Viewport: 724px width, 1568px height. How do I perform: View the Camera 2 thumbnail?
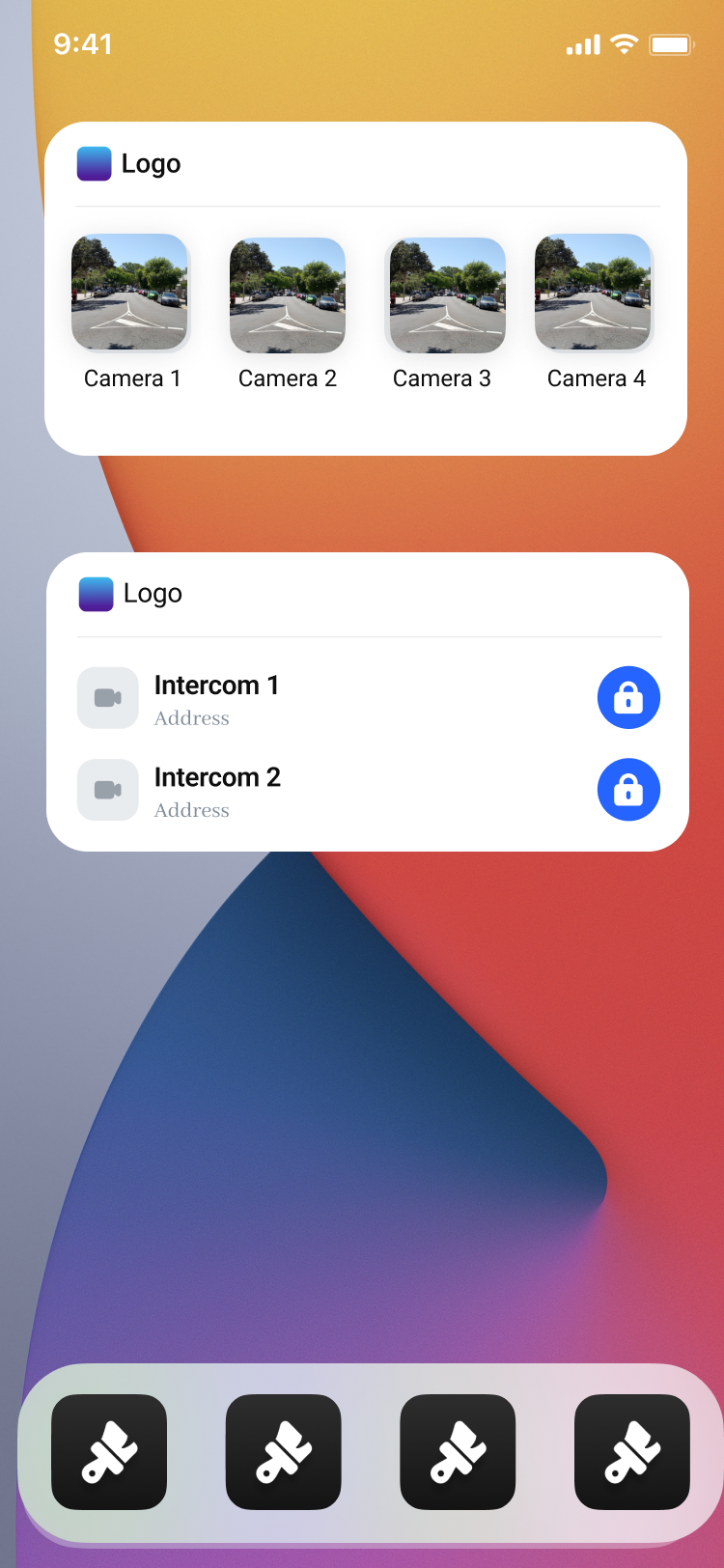[x=288, y=294]
